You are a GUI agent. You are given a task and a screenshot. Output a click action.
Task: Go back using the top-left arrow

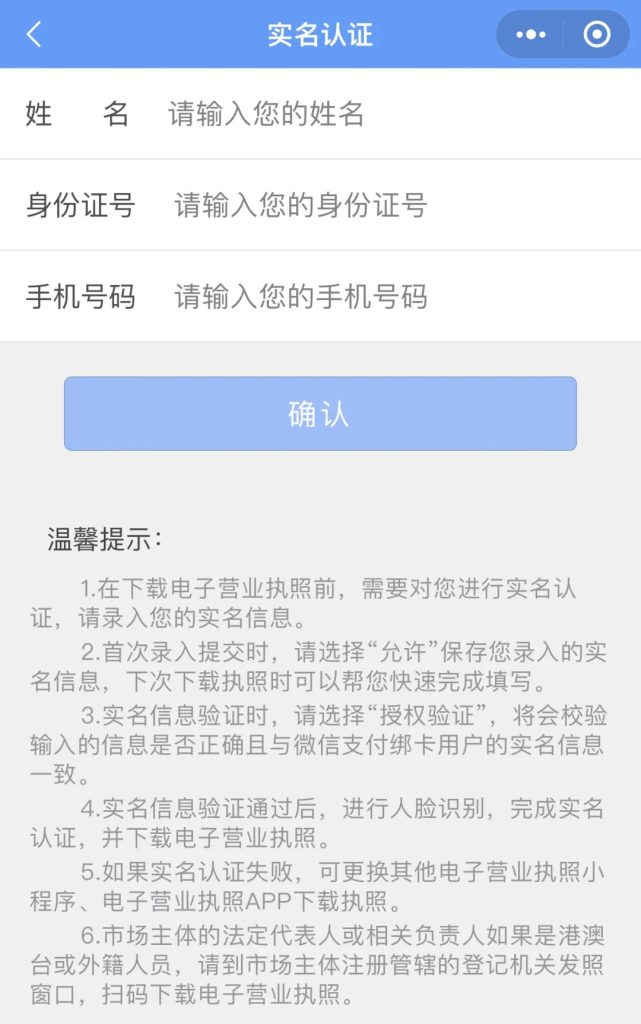pos(34,34)
